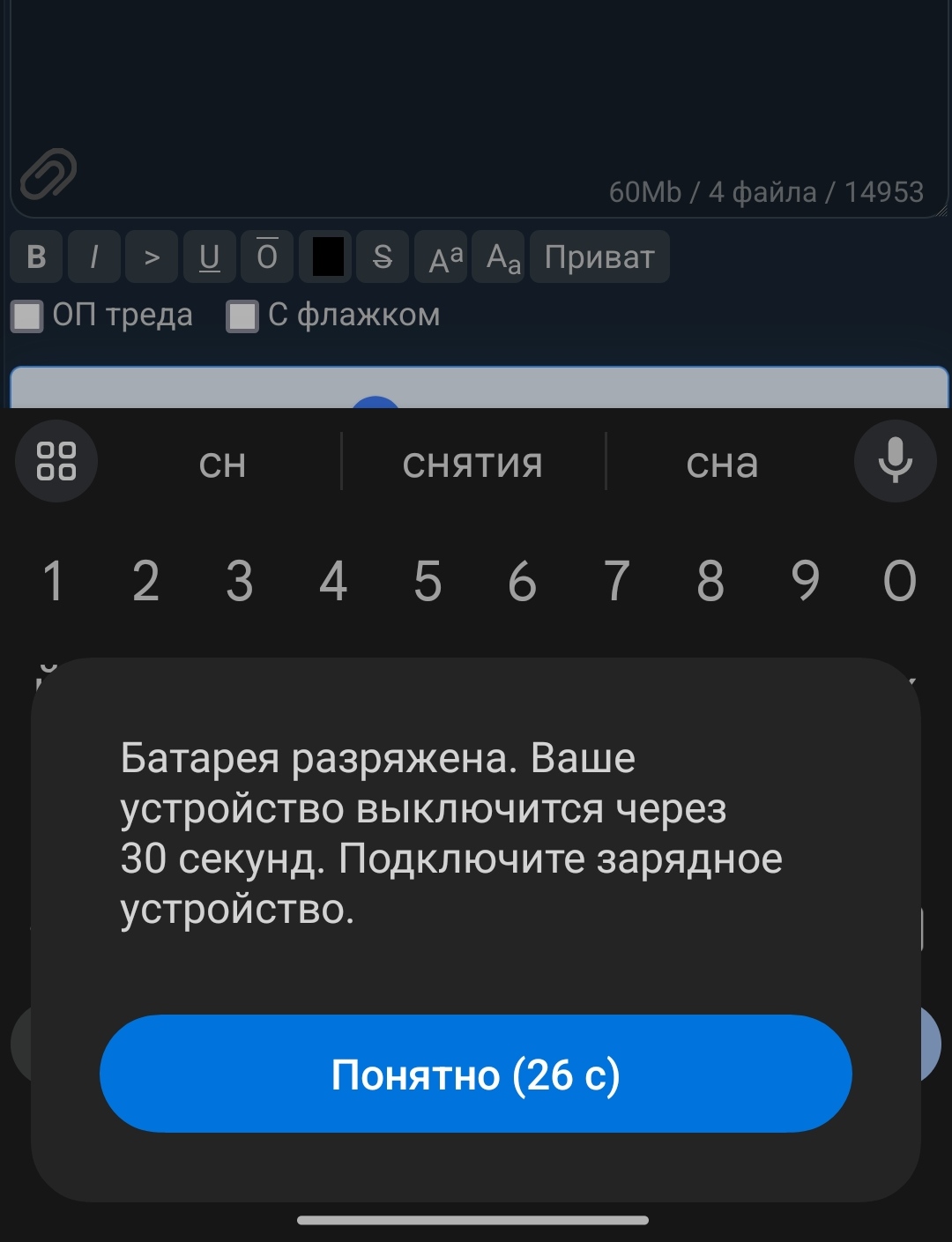
Task: Add spoiler with the black square button
Action: coord(327,257)
